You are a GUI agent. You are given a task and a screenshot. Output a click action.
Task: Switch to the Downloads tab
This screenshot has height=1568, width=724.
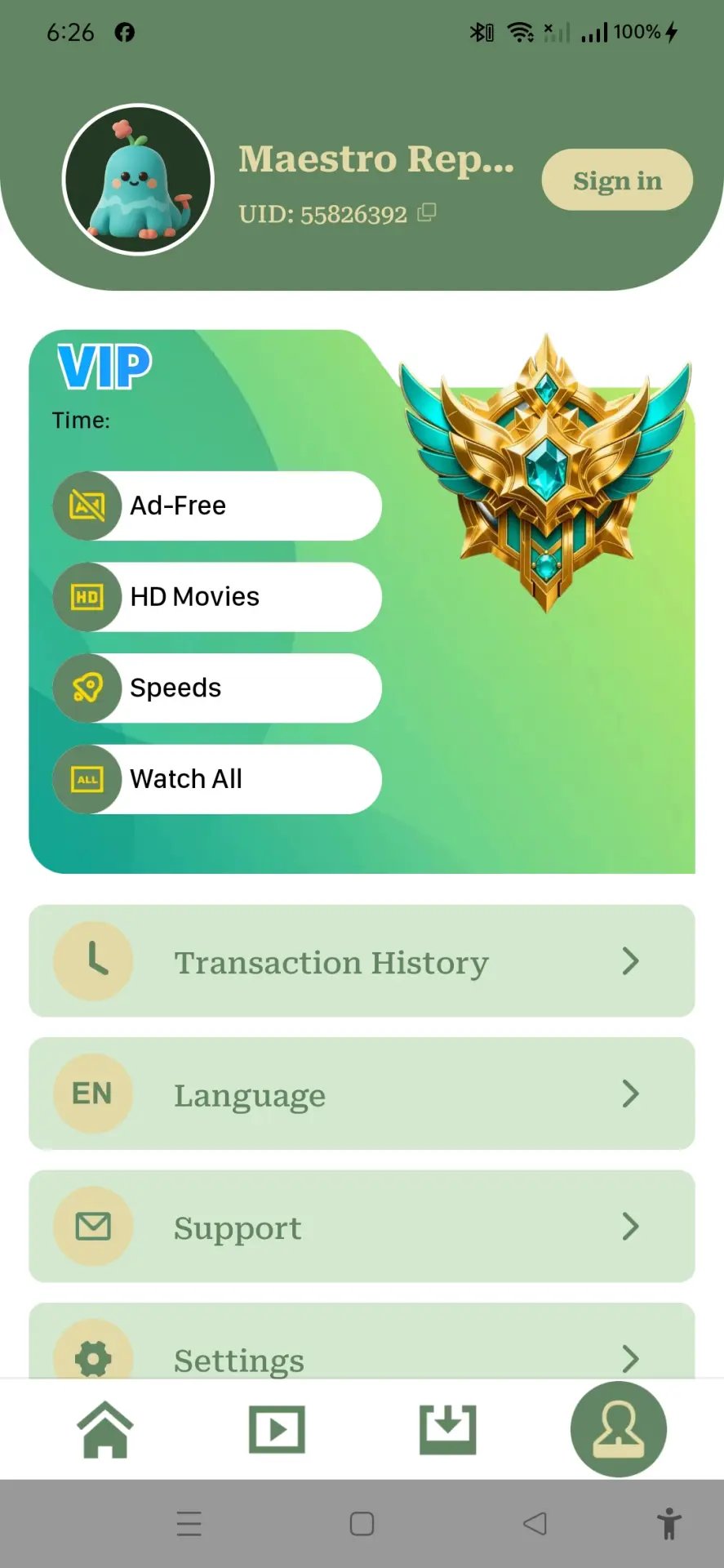[x=447, y=1429]
